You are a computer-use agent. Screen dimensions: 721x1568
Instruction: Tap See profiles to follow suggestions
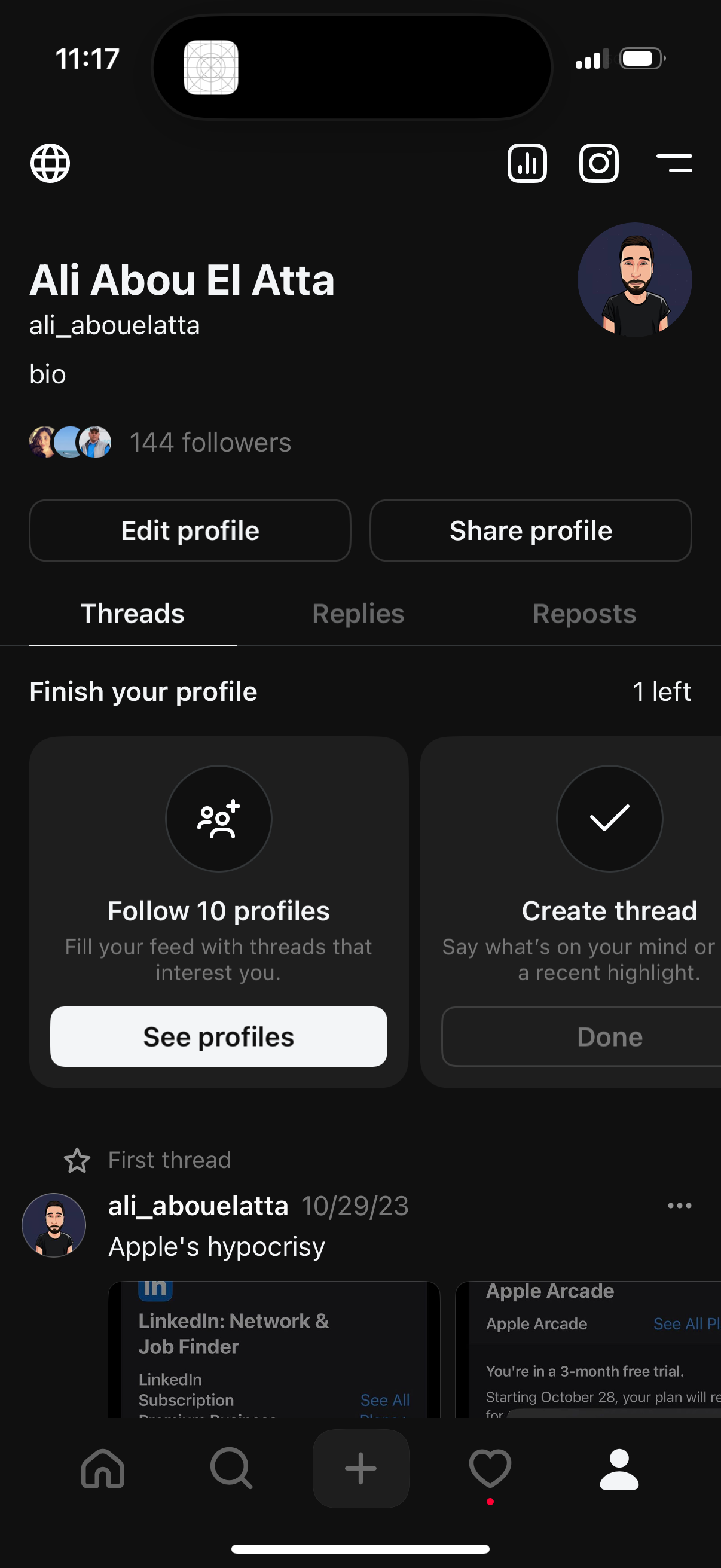(218, 1036)
